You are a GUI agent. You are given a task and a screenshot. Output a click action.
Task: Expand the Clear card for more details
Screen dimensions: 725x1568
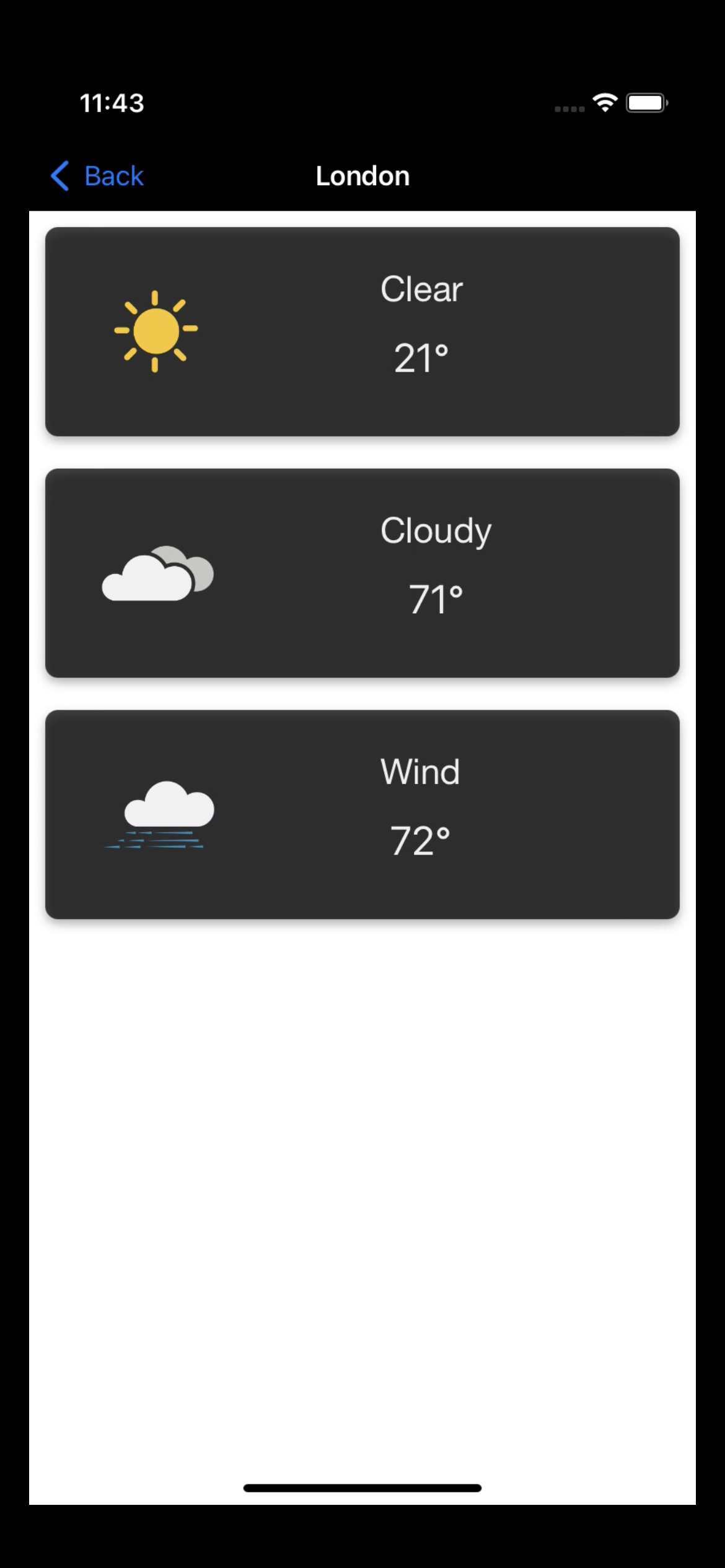click(362, 331)
